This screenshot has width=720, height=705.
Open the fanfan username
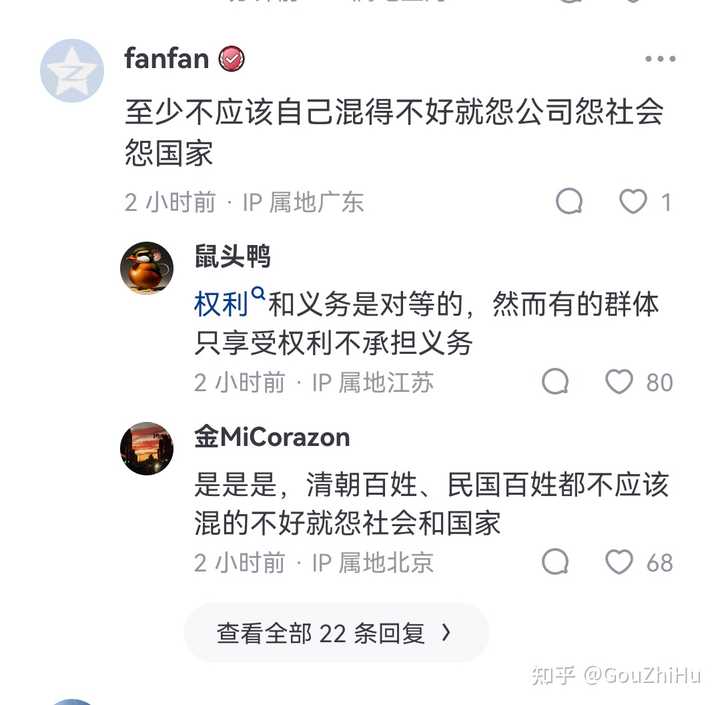(x=166, y=59)
